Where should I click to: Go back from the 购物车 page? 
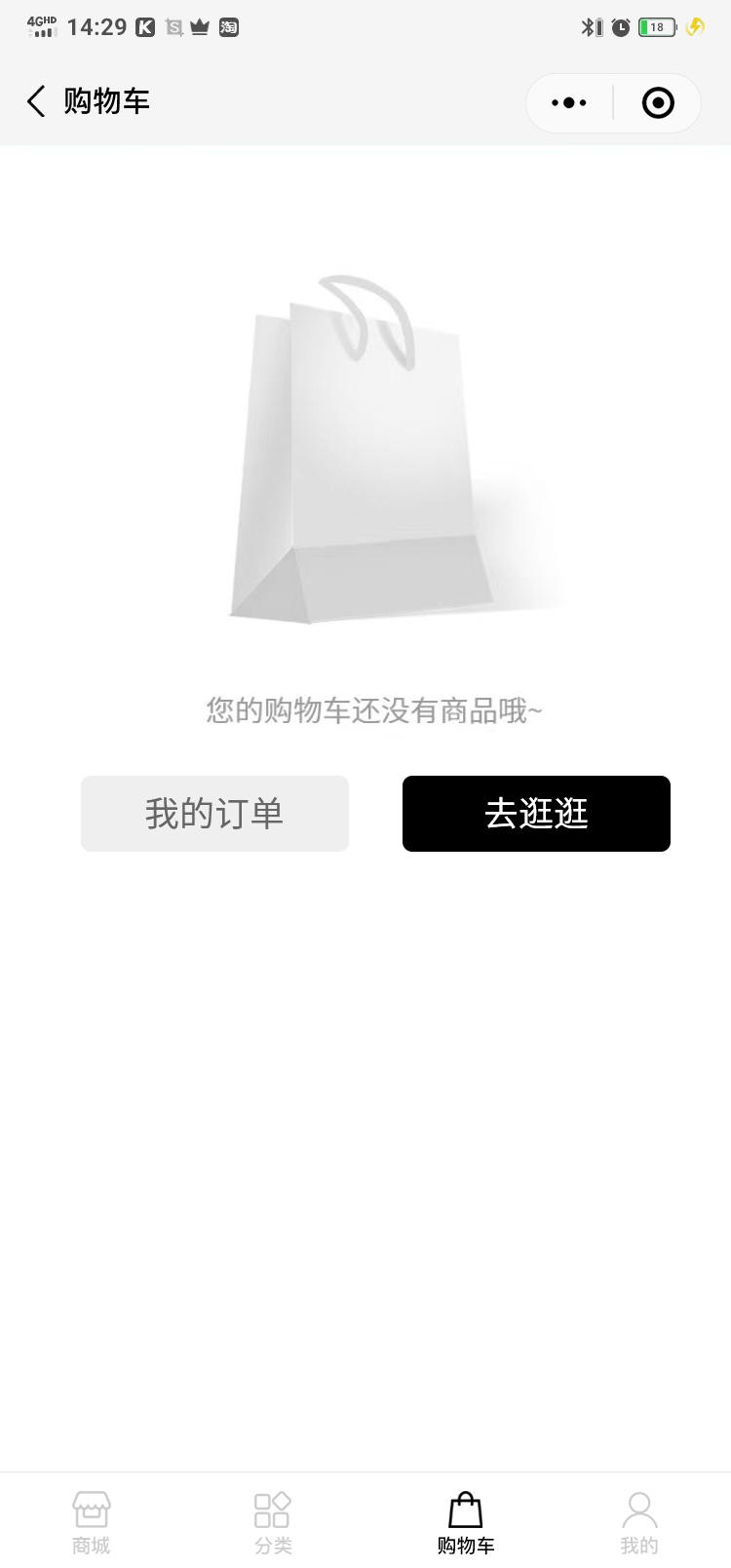pyautogui.click(x=37, y=101)
